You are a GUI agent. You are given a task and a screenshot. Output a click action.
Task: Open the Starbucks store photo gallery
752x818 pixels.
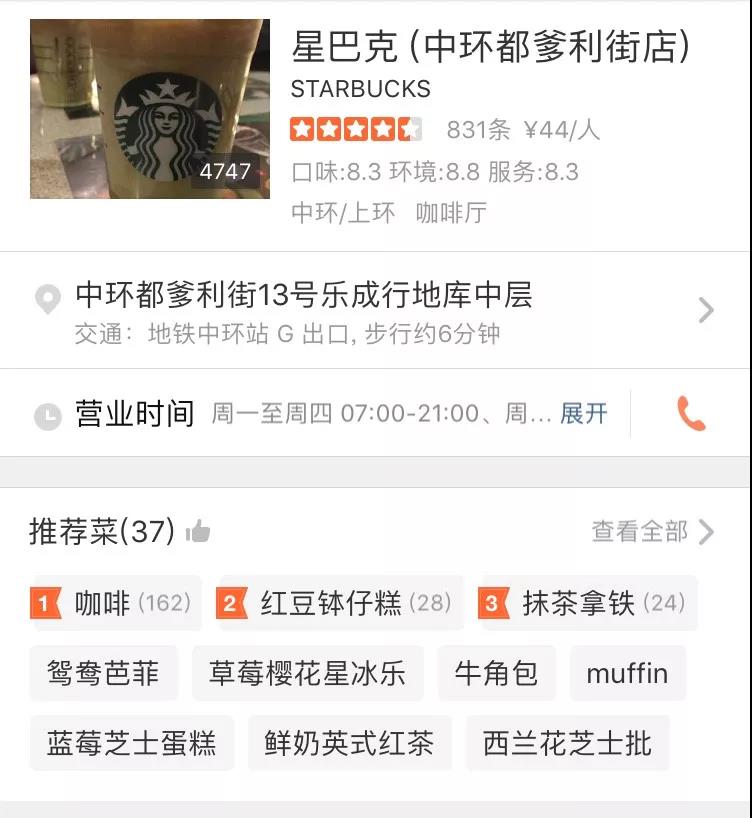tap(150, 108)
